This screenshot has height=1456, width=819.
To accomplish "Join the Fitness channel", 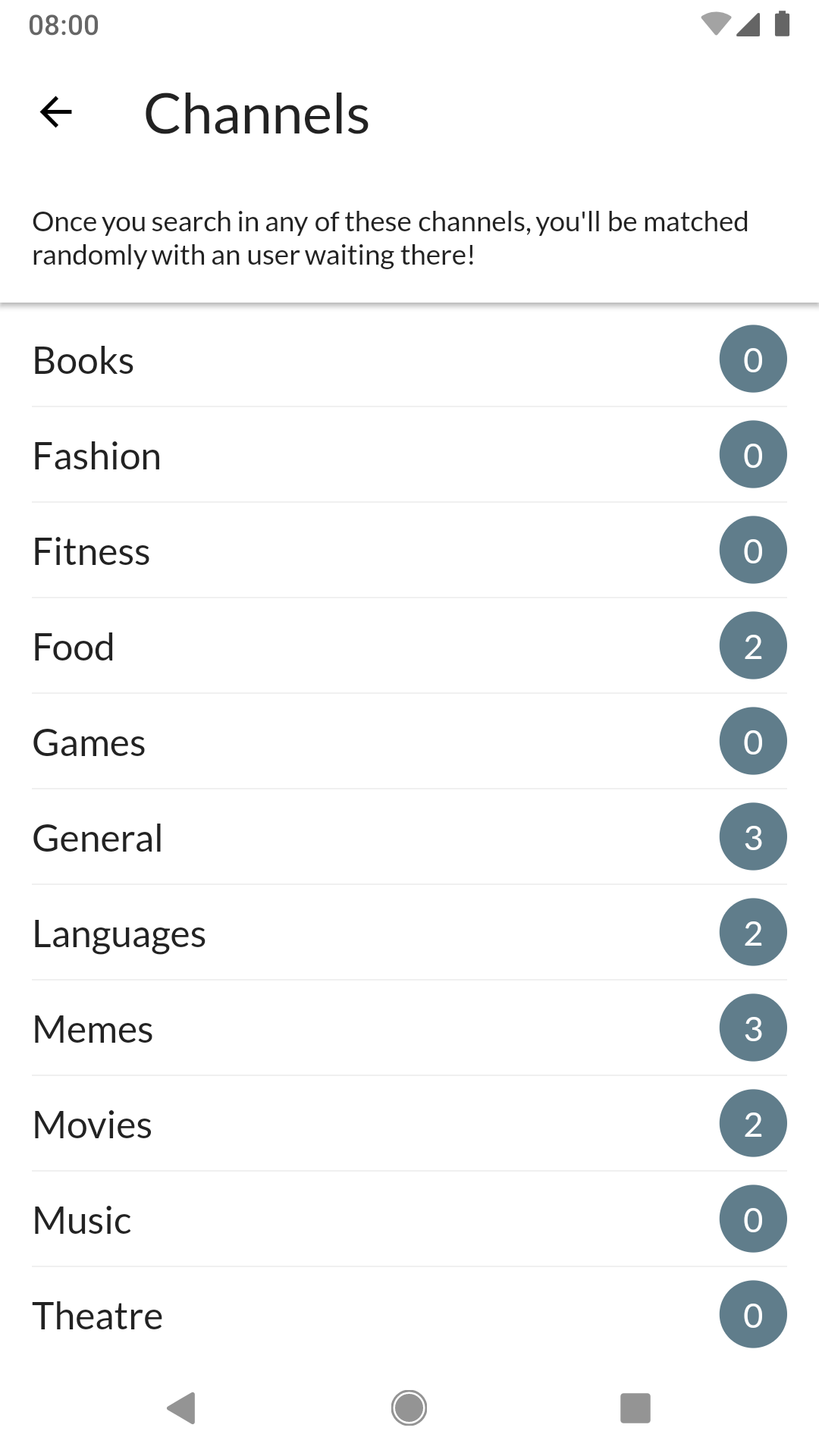I will point(409,551).
